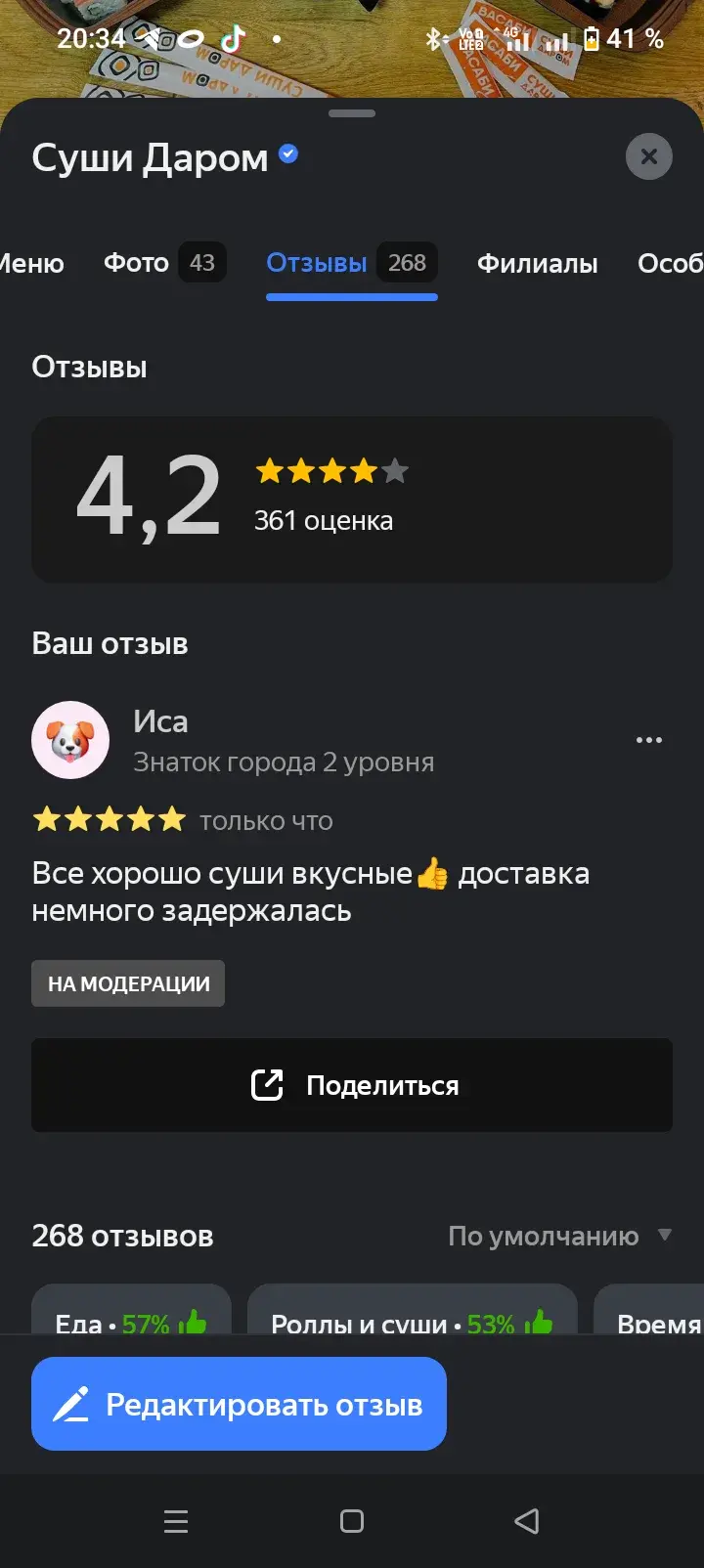
Task: Switch to the Филиалы tab
Action: (x=537, y=263)
